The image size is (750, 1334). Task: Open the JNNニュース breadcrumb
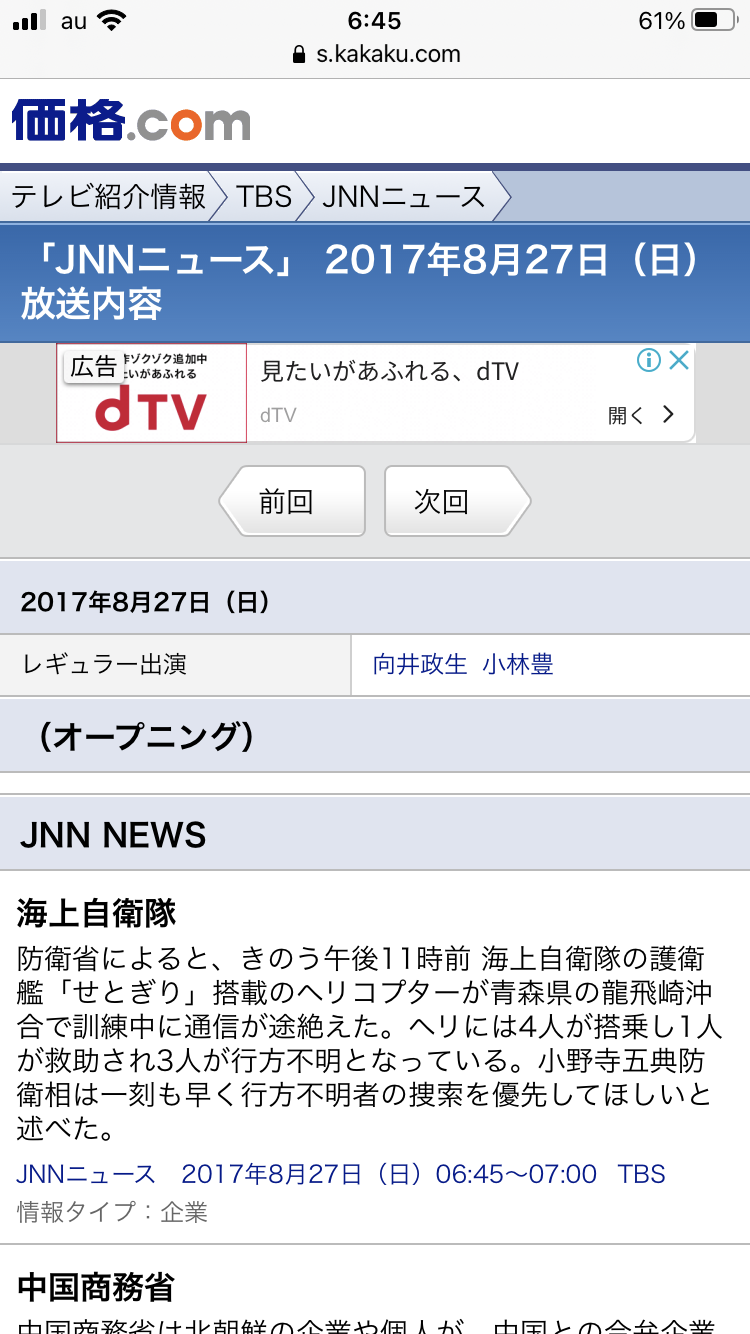[x=403, y=197]
